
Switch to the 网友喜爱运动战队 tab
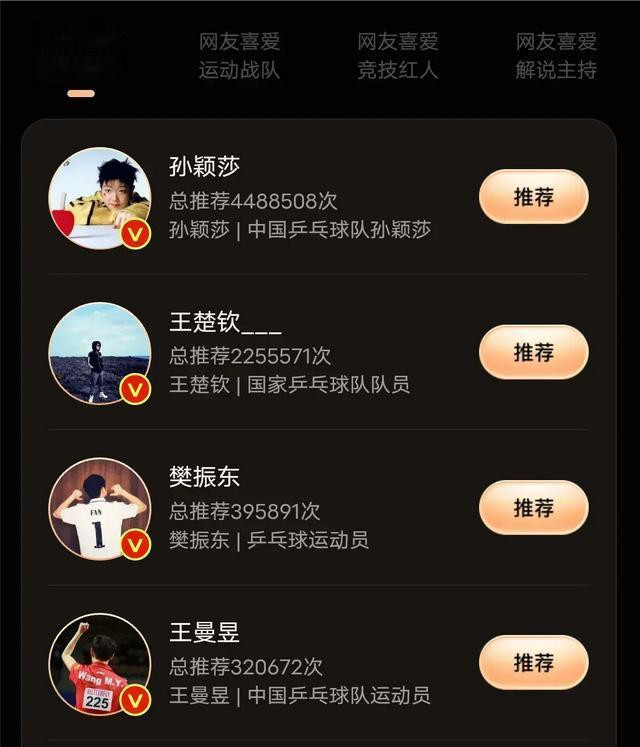click(x=239, y=56)
